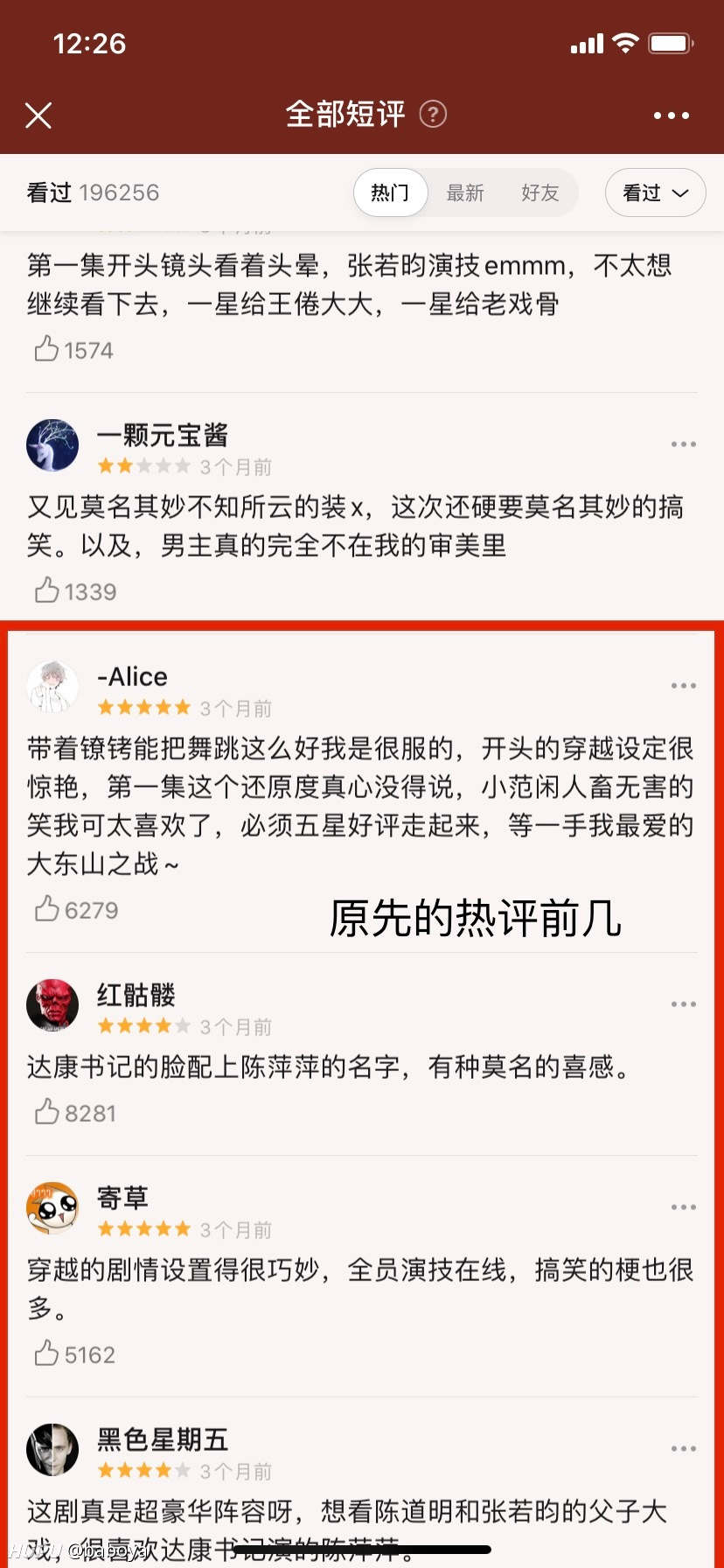Screen dimensions: 724x1568
Task: Open more options on 红骷髅's review
Action: click(x=684, y=1004)
